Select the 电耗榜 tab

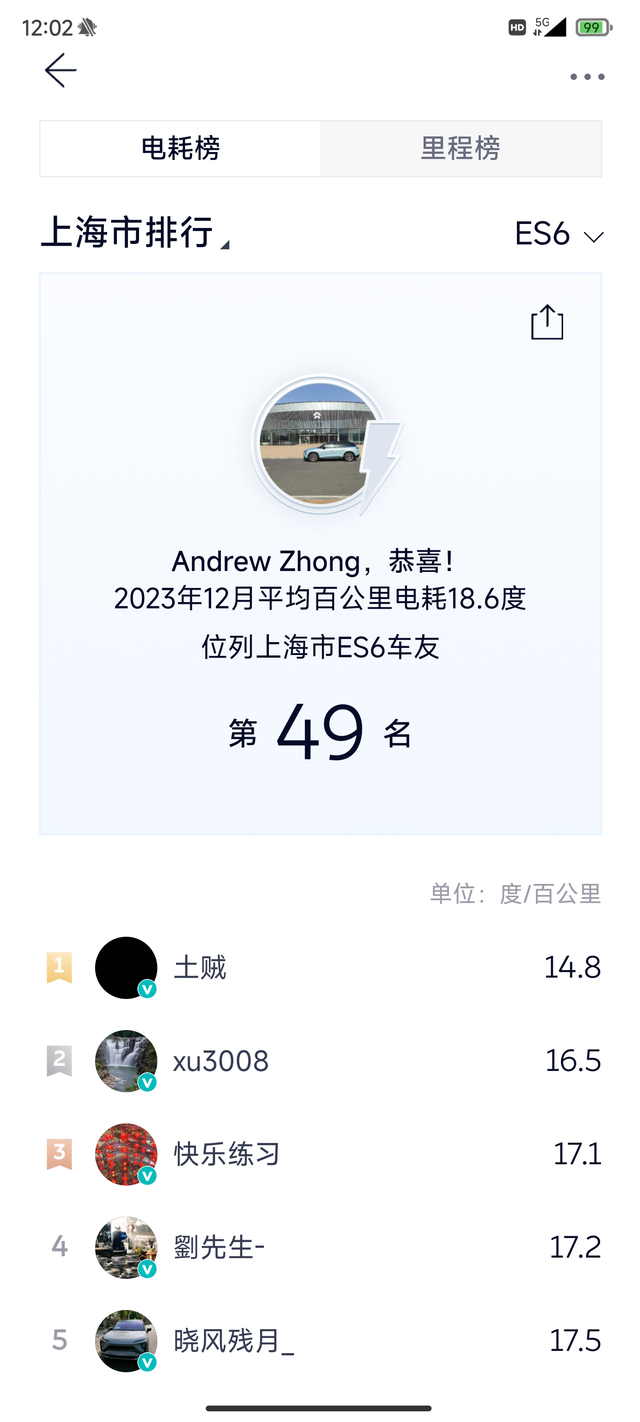pyautogui.click(x=181, y=149)
